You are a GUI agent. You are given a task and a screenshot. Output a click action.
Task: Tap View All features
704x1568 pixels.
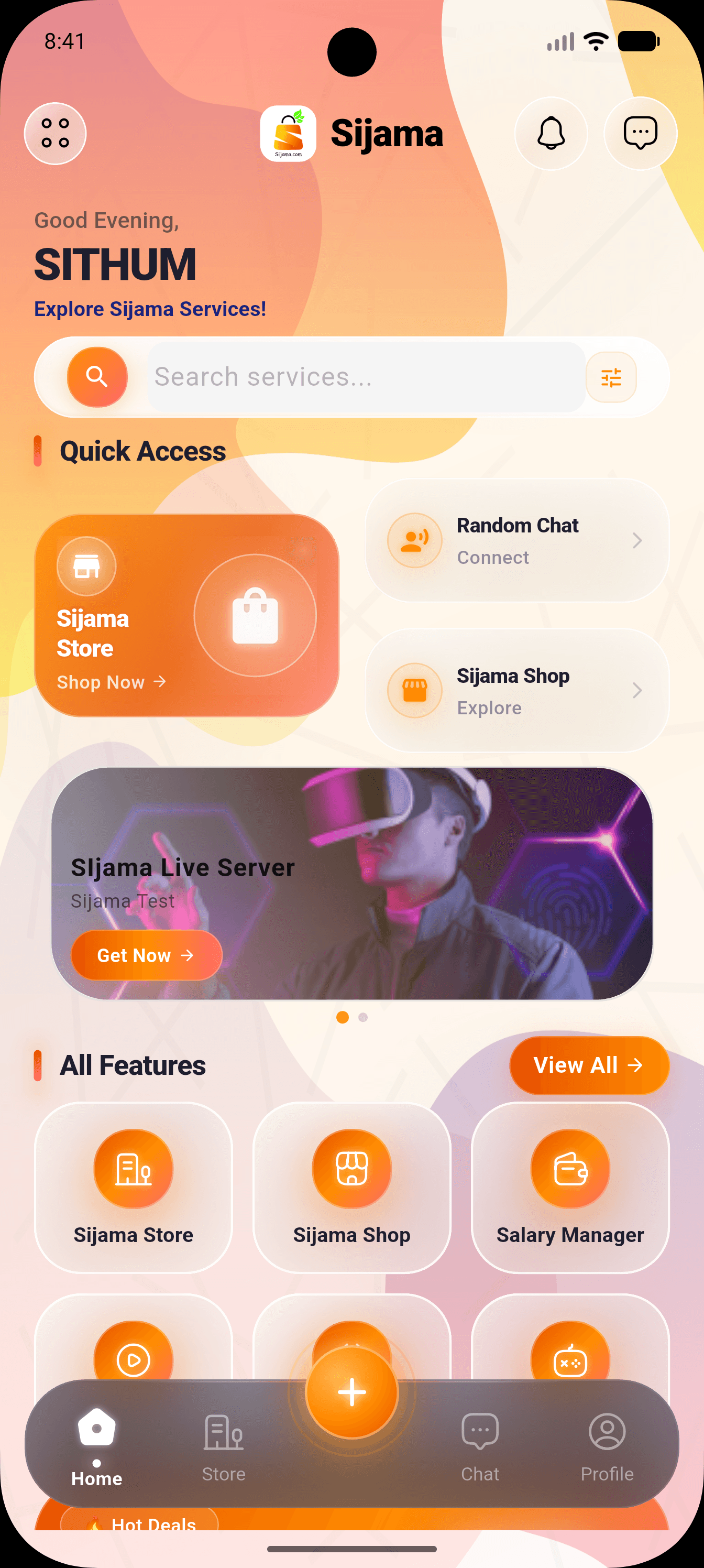tap(588, 1064)
